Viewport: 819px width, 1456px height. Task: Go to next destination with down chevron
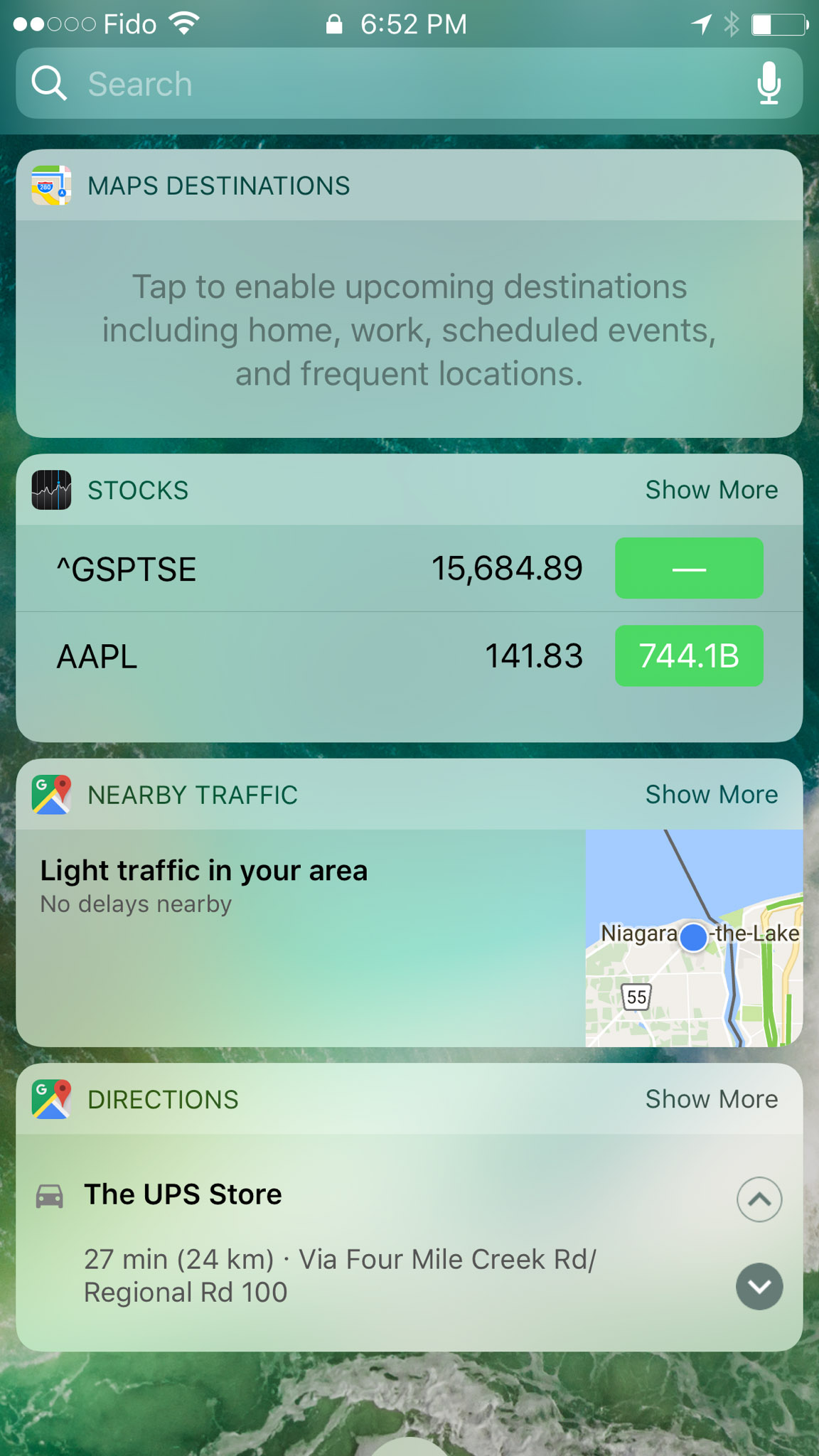tap(759, 1287)
